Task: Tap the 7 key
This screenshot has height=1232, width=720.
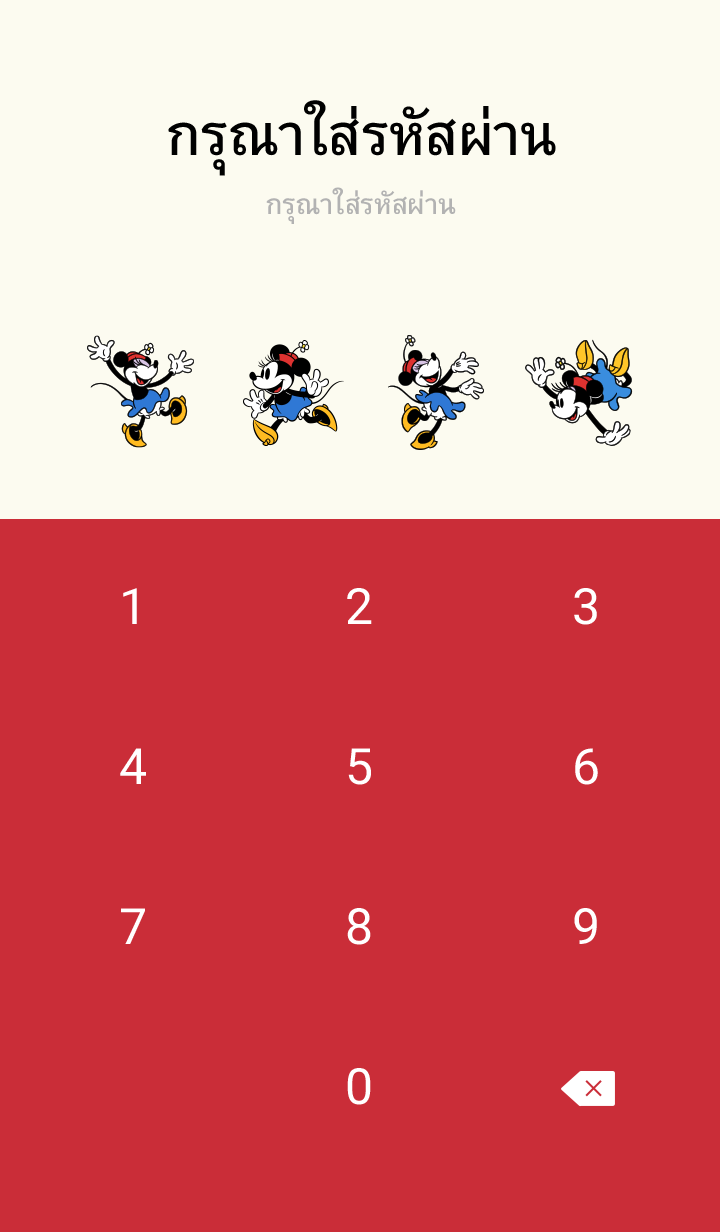Action: tap(133, 927)
